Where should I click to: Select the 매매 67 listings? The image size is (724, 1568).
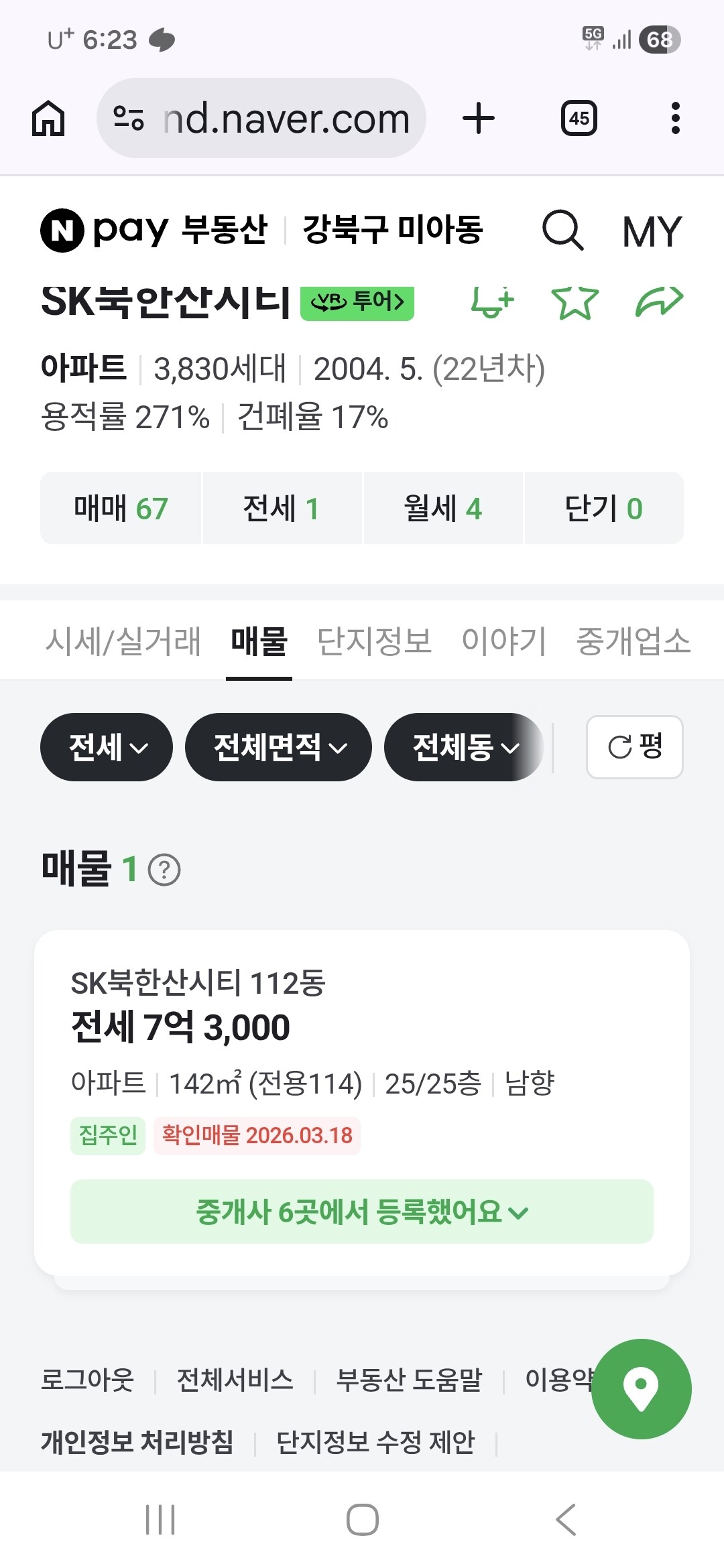point(121,508)
